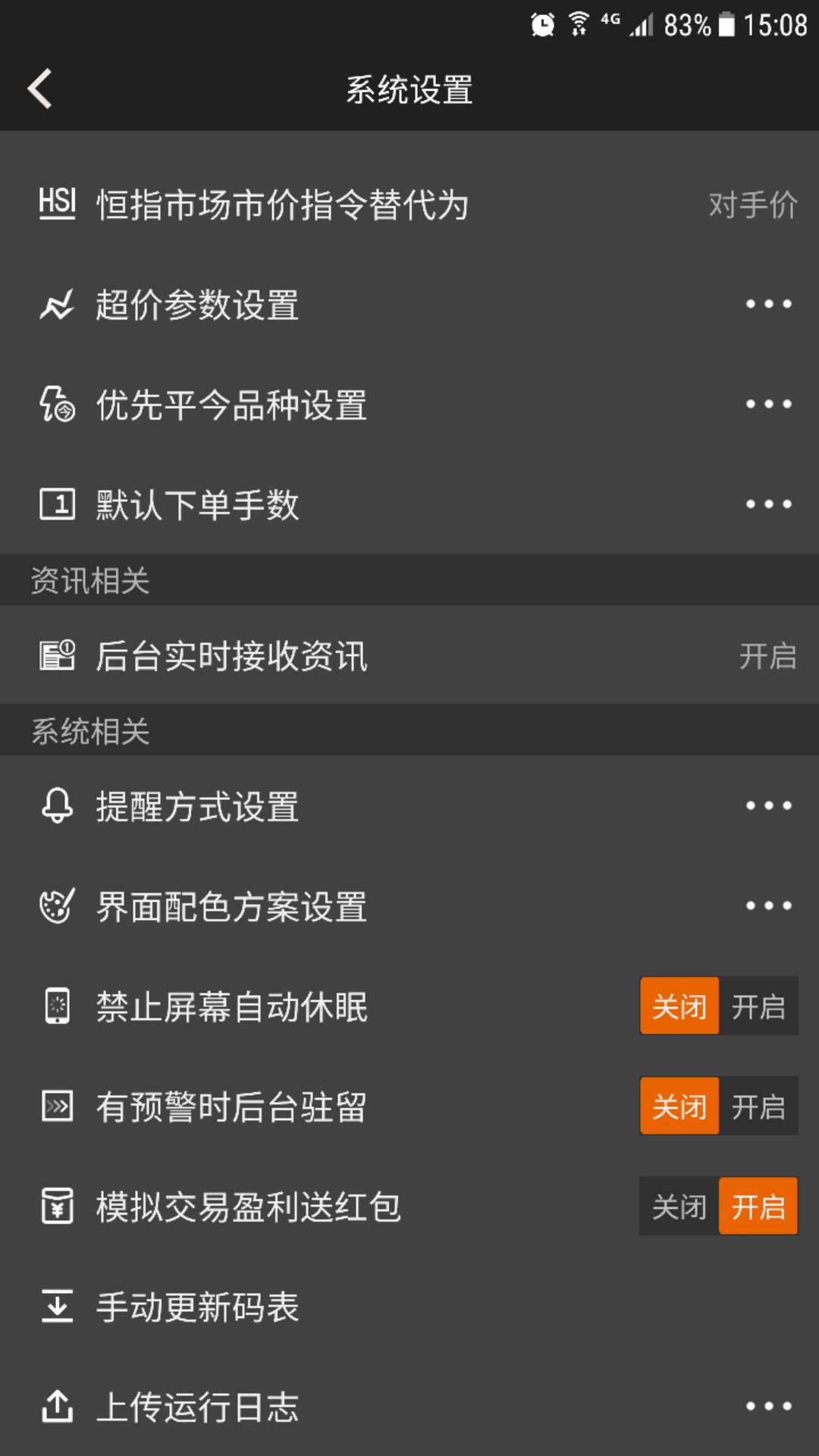Open 默认下单手数 setting
819x1456 pixels.
pyautogui.click(x=409, y=505)
